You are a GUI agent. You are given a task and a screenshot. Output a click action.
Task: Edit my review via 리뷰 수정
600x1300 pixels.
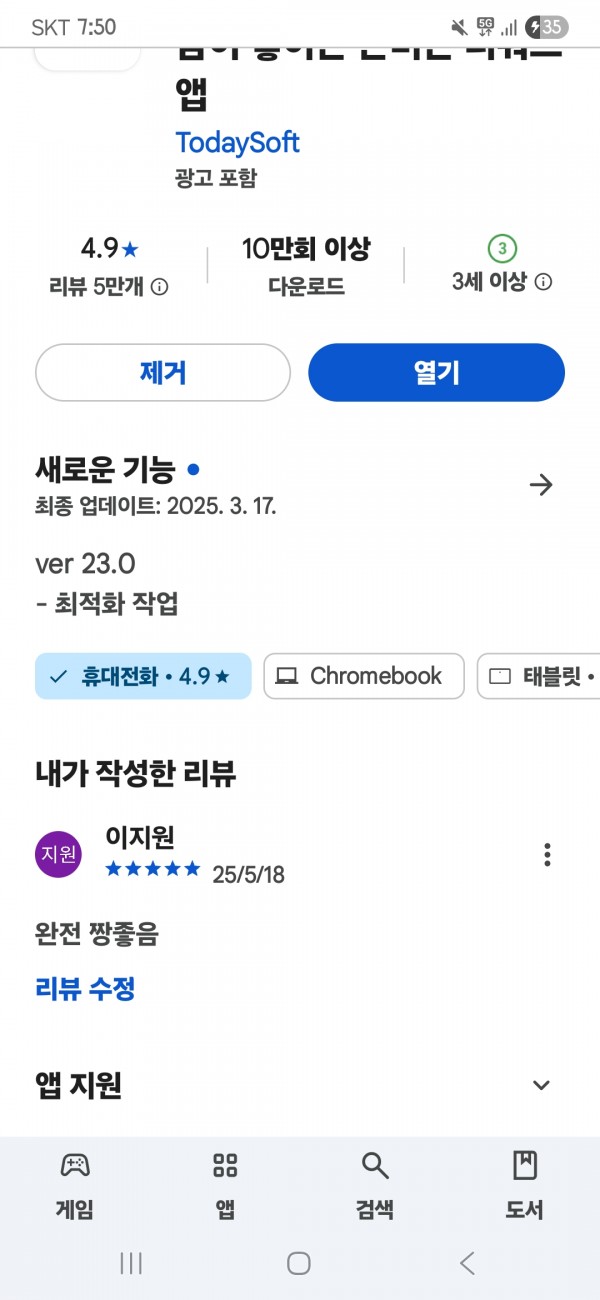(x=85, y=989)
